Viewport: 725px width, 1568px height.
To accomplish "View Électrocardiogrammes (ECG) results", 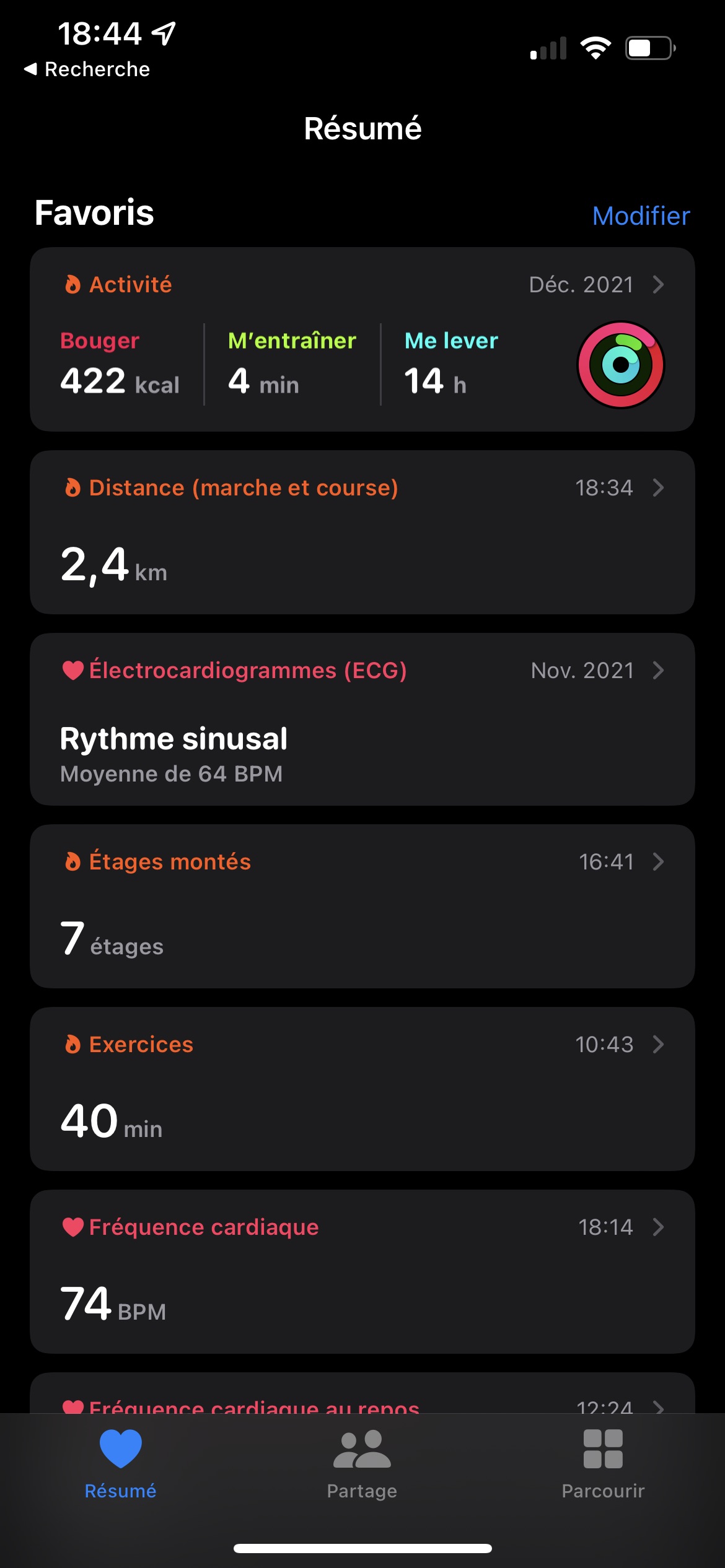I will tap(362, 719).
